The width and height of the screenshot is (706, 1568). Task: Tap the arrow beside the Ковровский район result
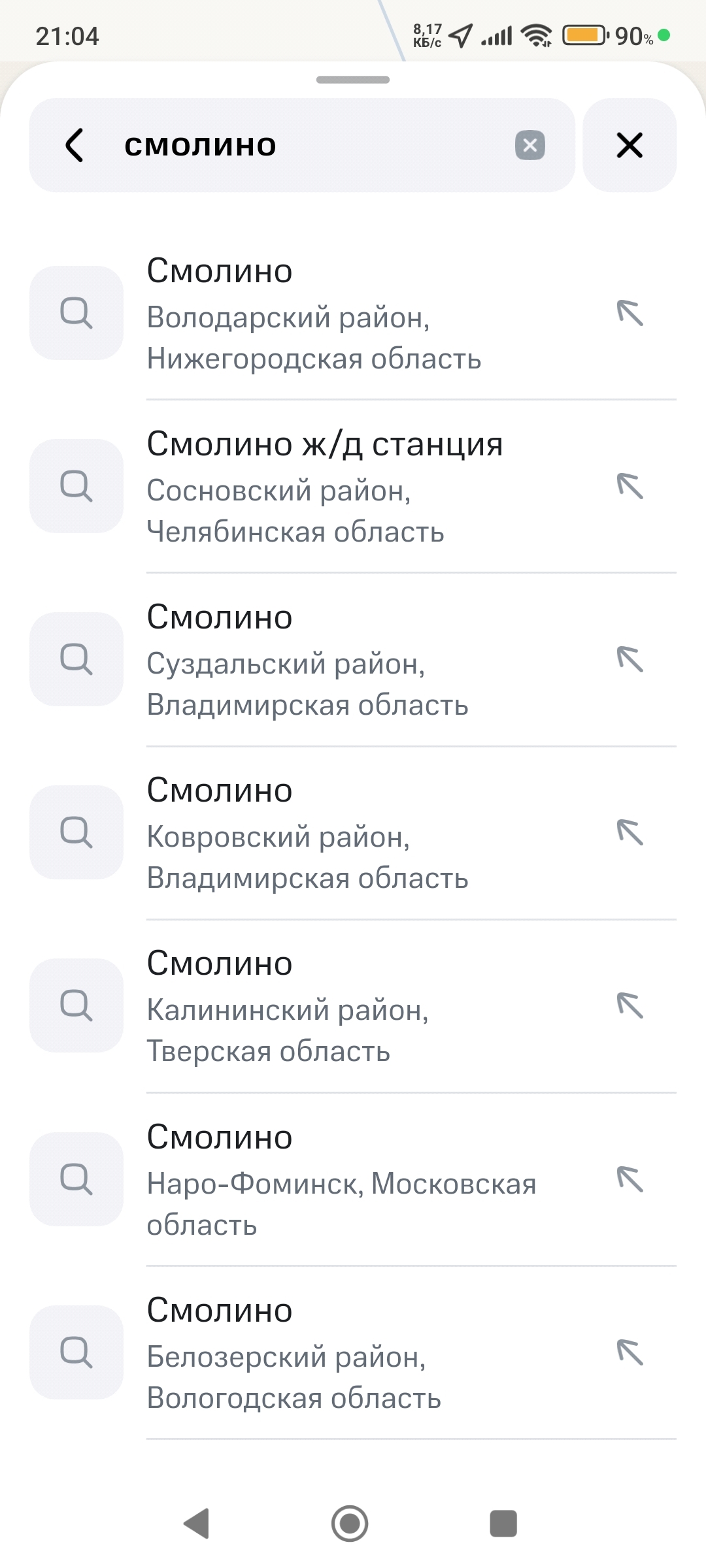pyautogui.click(x=630, y=832)
